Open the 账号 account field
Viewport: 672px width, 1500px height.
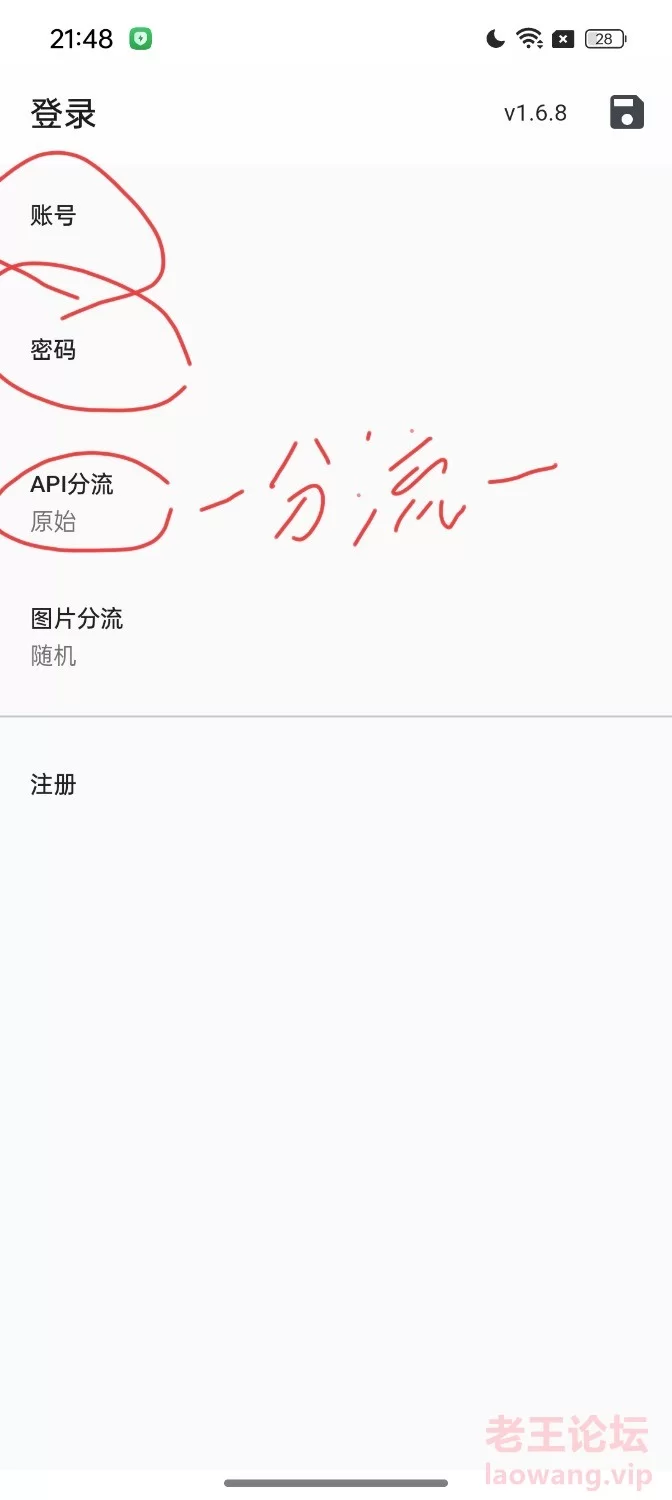[x=336, y=215]
